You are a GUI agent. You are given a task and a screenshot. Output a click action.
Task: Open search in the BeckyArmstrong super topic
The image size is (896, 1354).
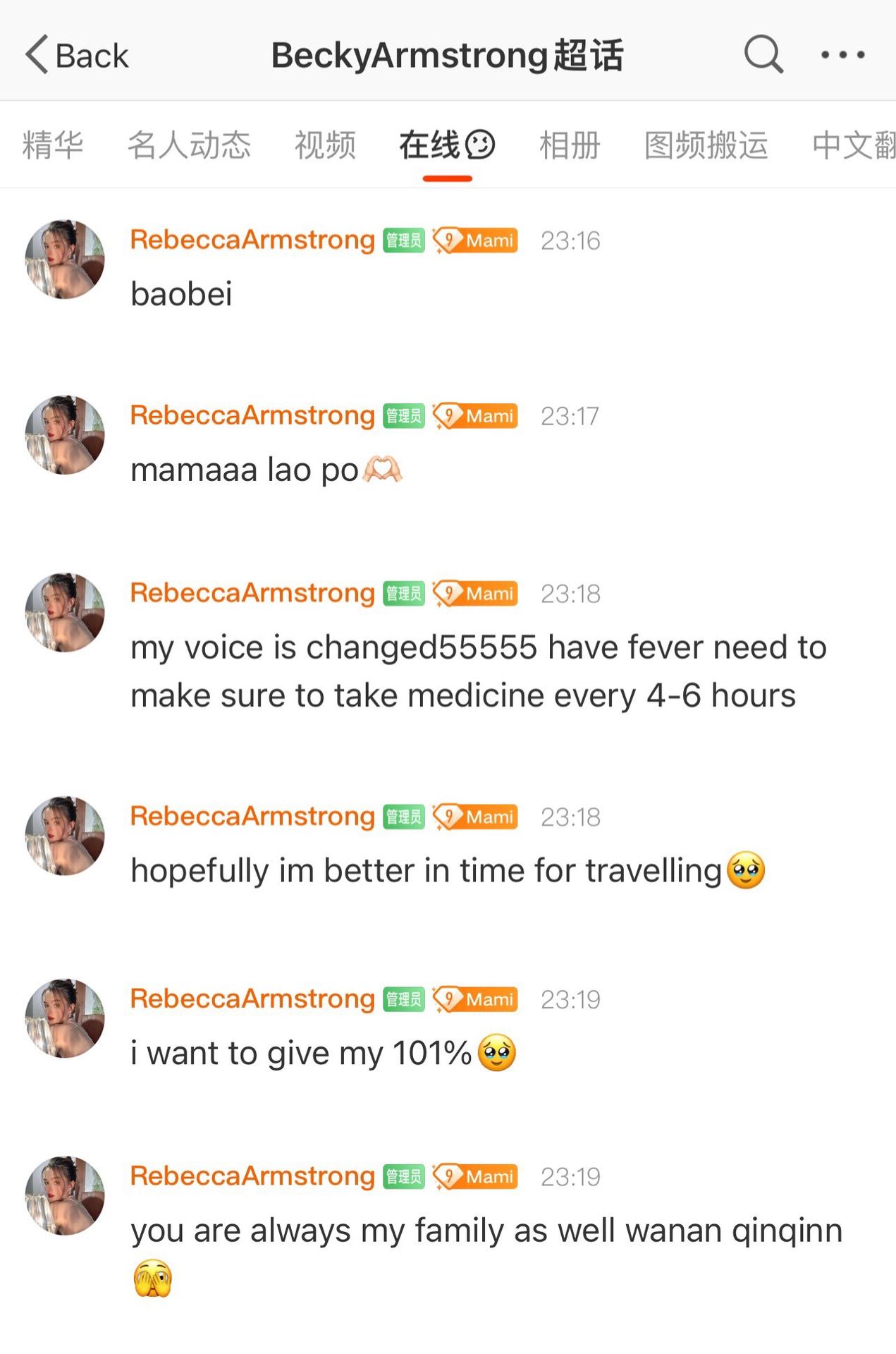[x=763, y=54]
